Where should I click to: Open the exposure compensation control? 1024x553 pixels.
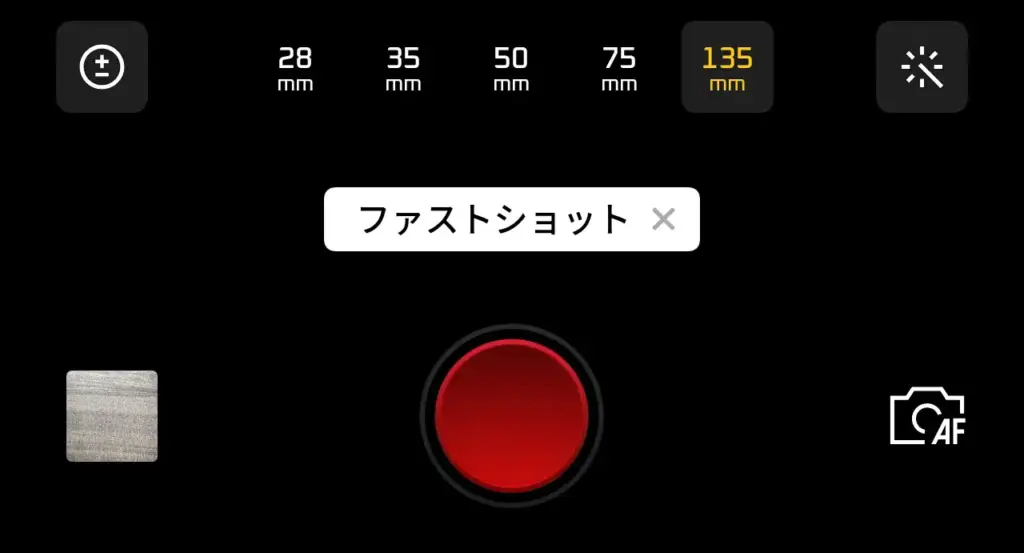[x=102, y=67]
